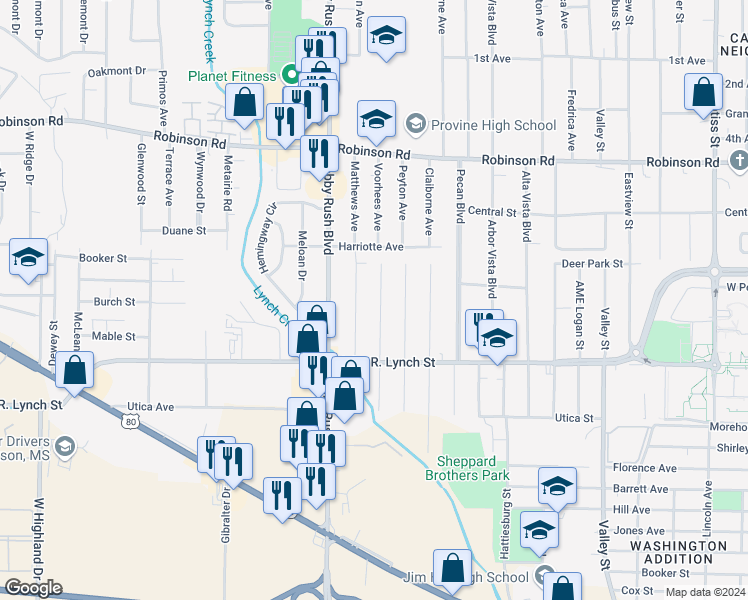Open the shopping marker near Dewey St
Image resolution: width=748 pixels, height=600 pixels.
point(74,371)
